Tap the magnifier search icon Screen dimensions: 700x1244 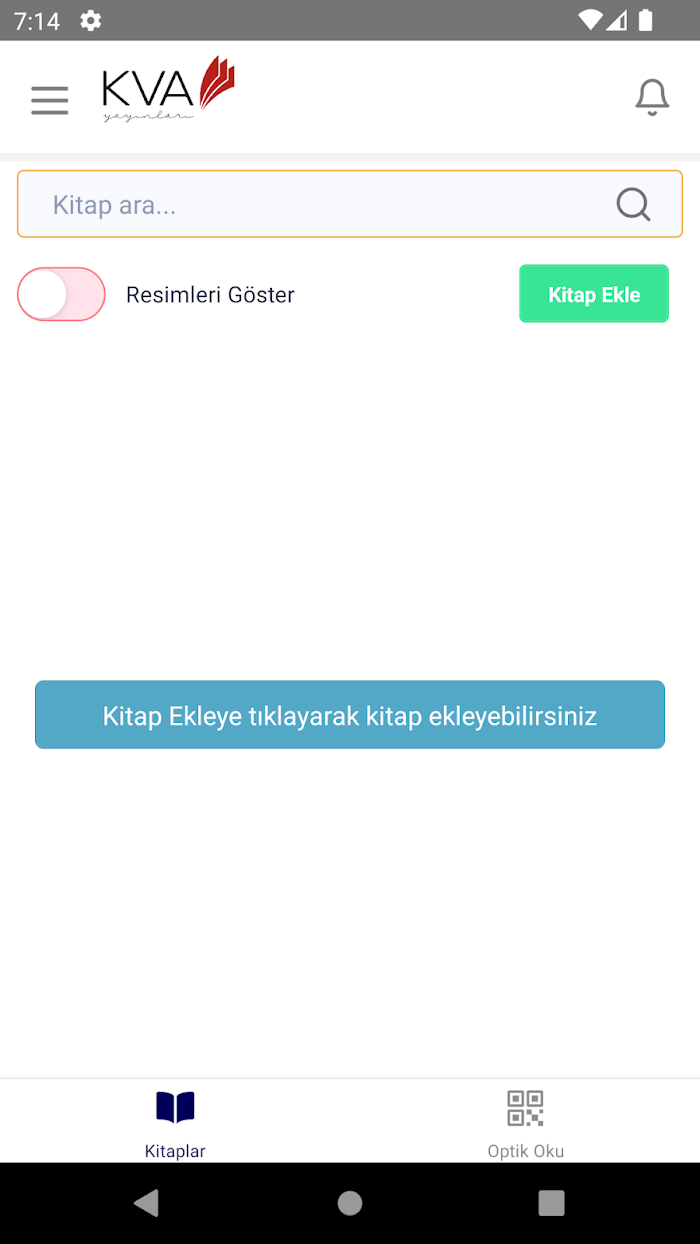(x=633, y=204)
